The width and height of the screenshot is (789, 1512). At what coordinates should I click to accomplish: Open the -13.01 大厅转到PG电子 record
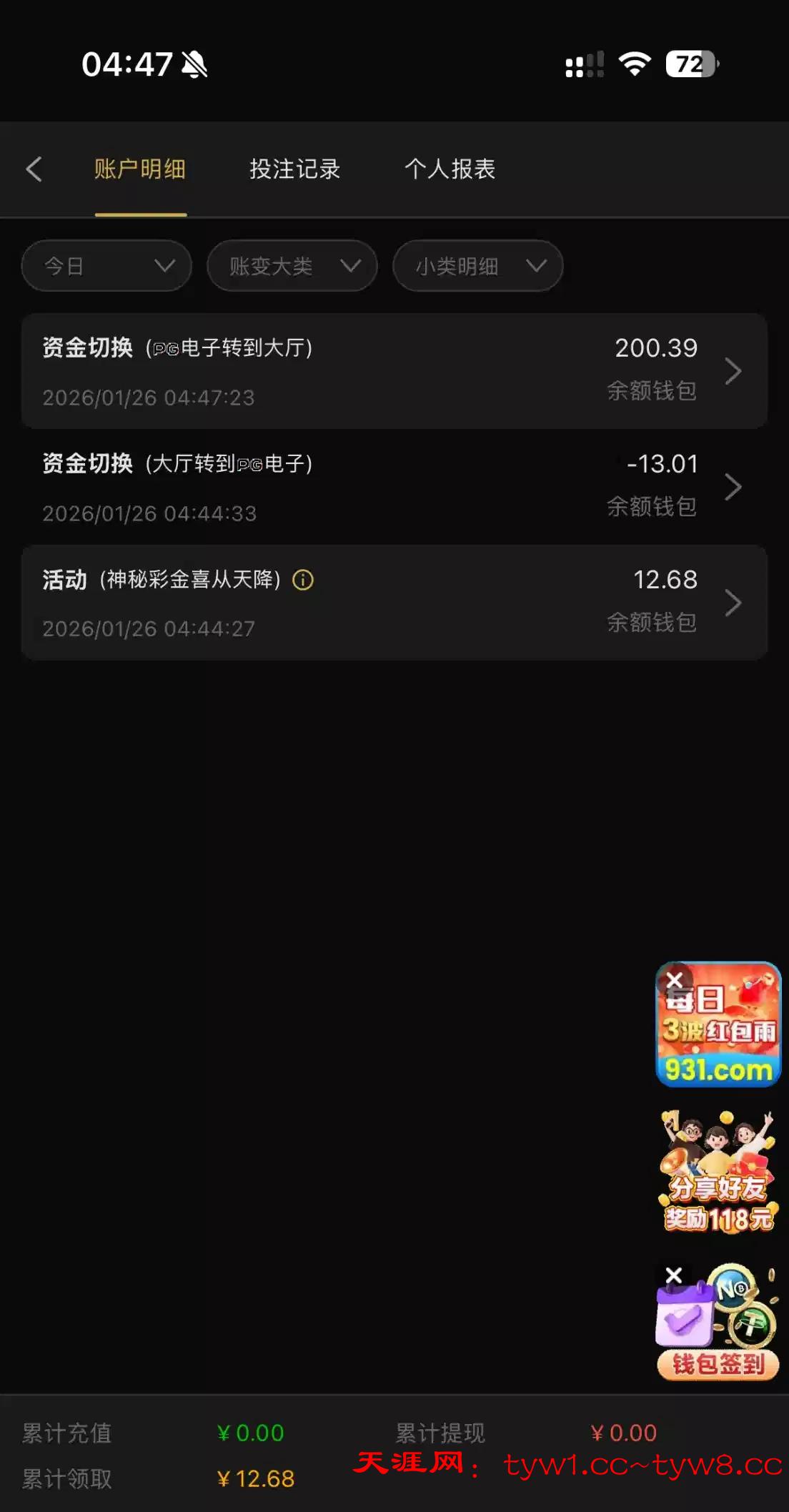pos(394,487)
